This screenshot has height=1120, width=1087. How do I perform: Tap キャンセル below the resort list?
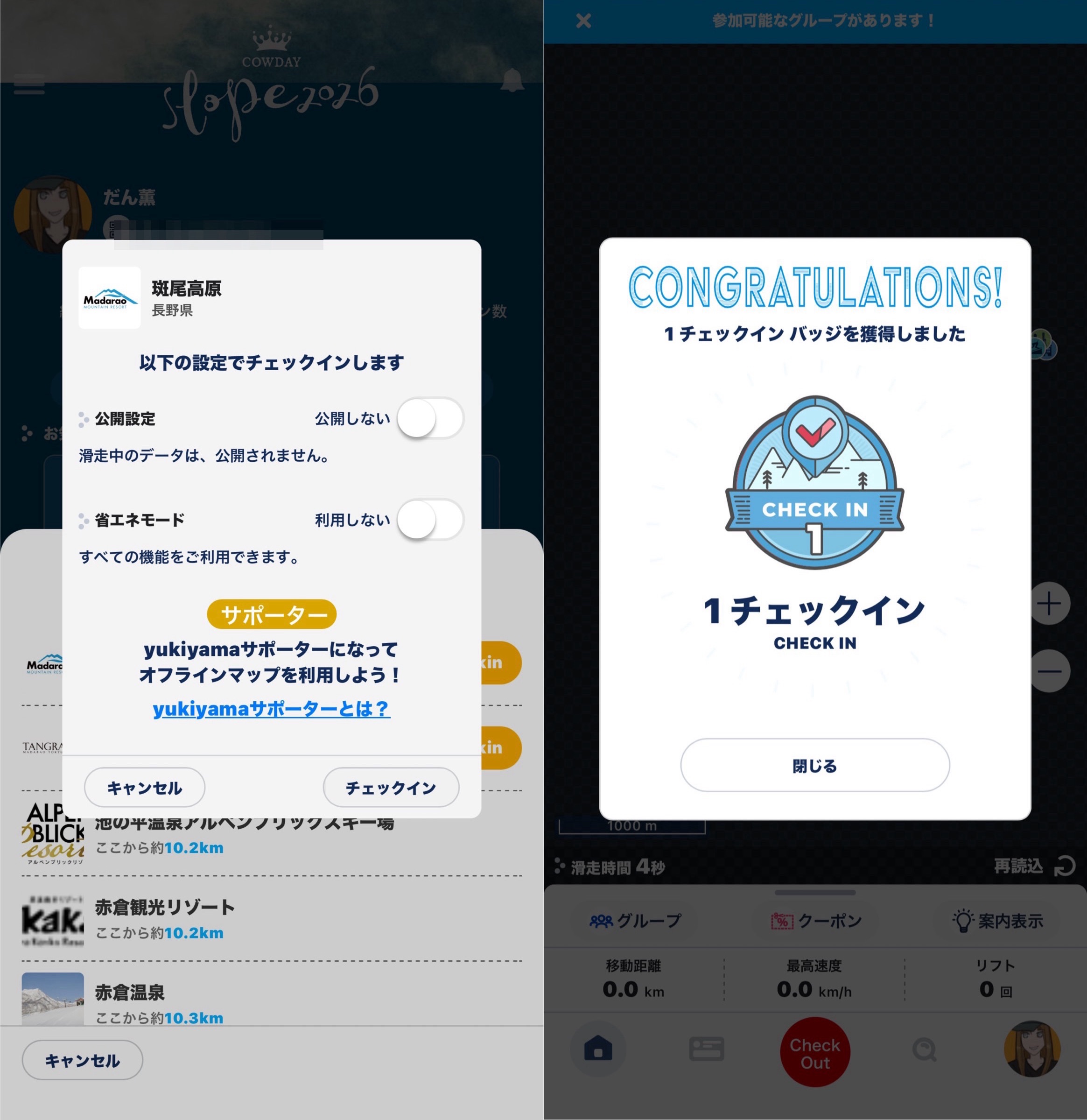tap(82, 1060)
